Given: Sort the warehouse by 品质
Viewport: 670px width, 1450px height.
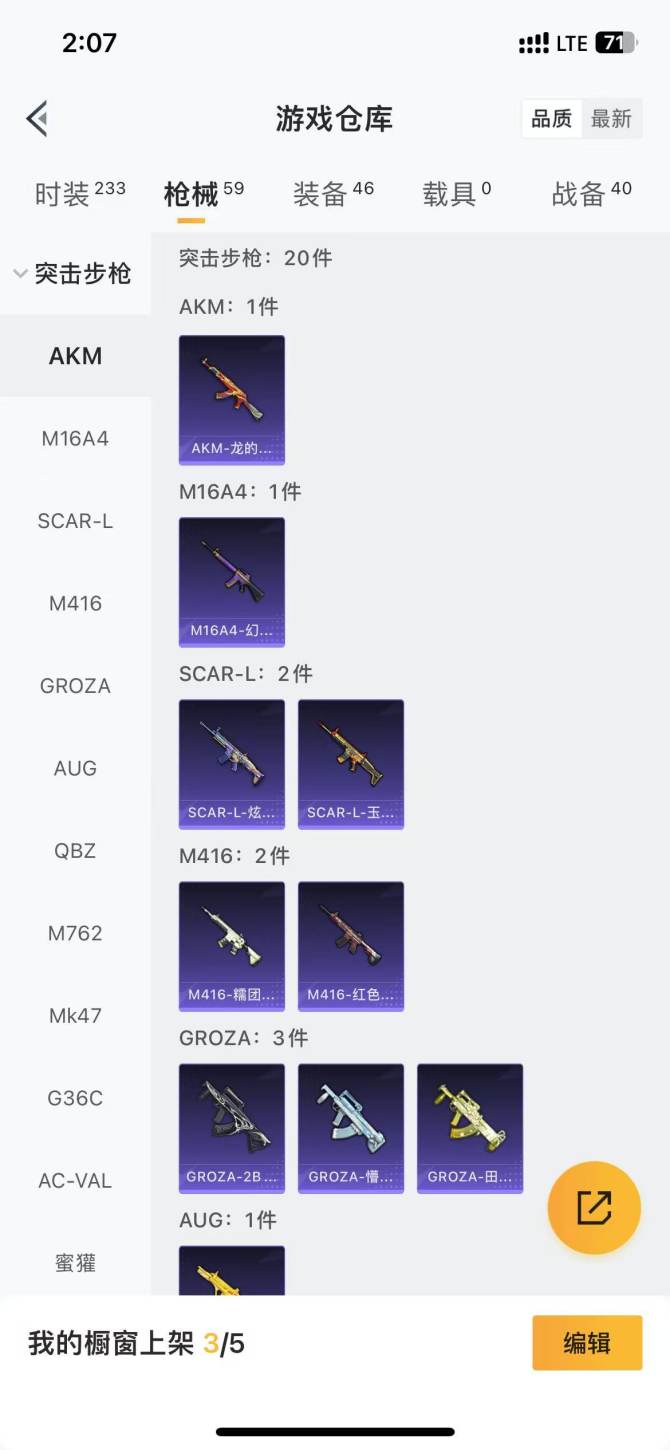Looking at the screenshot, I should [x=552, y=119].
